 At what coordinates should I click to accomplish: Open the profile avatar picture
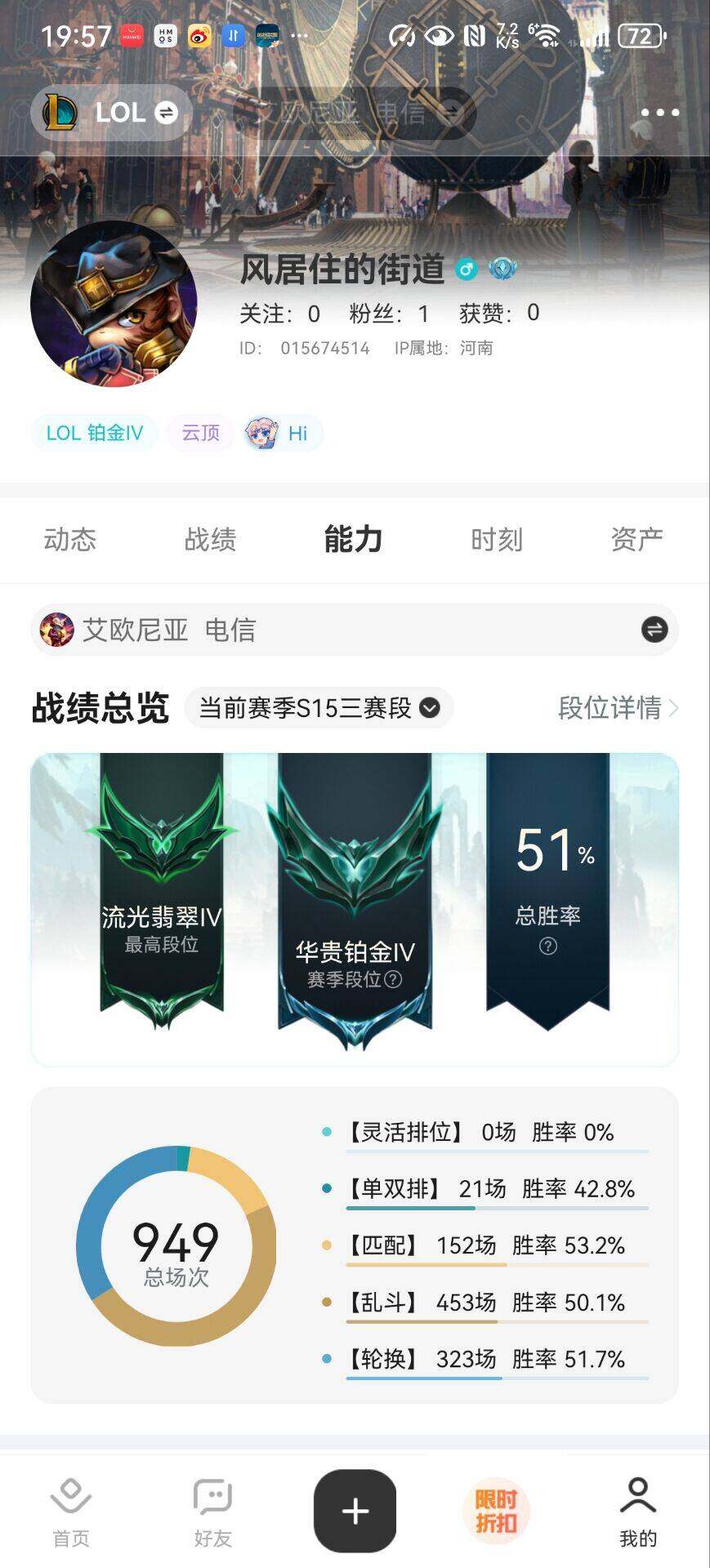[114, 304]
